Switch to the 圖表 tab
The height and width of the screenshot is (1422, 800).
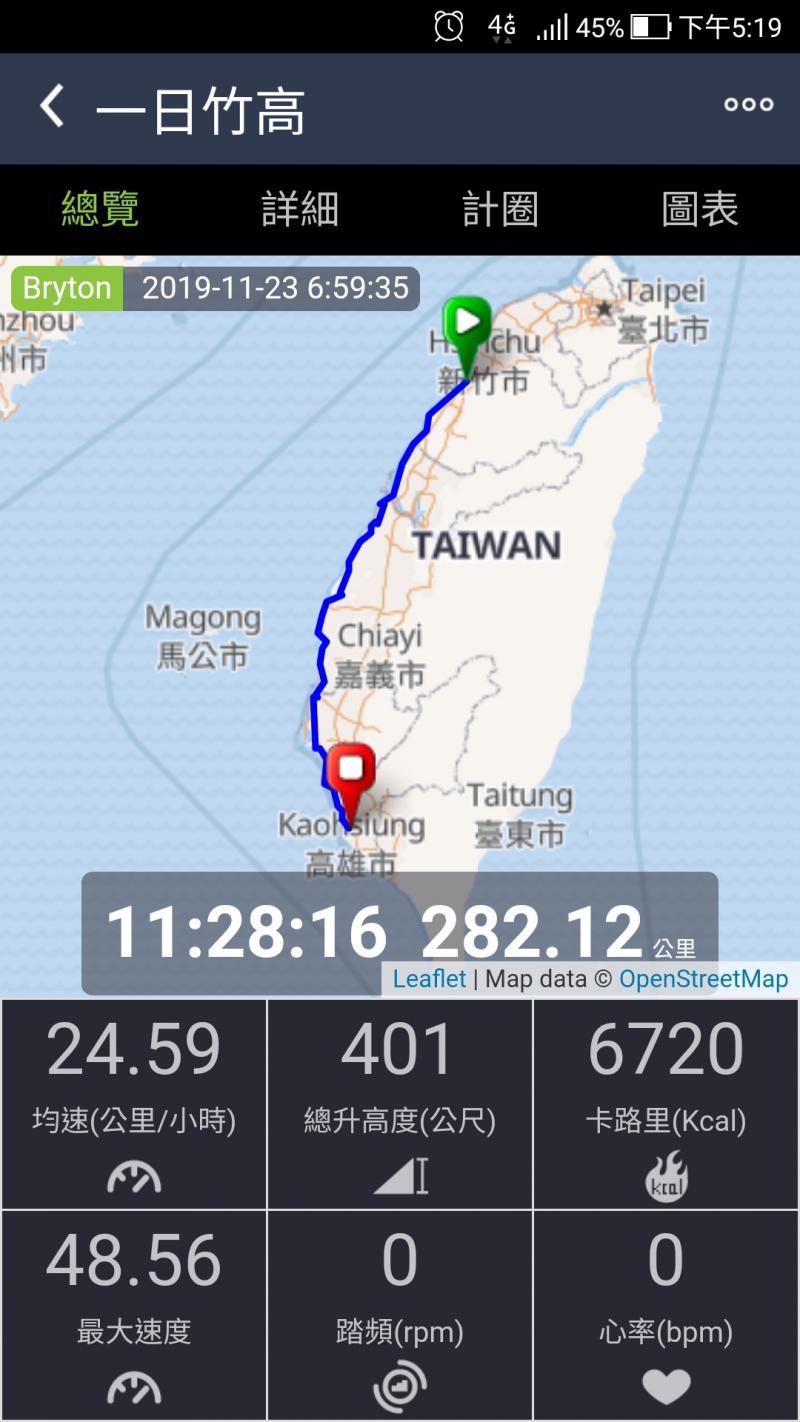click(x=700, y=209)
